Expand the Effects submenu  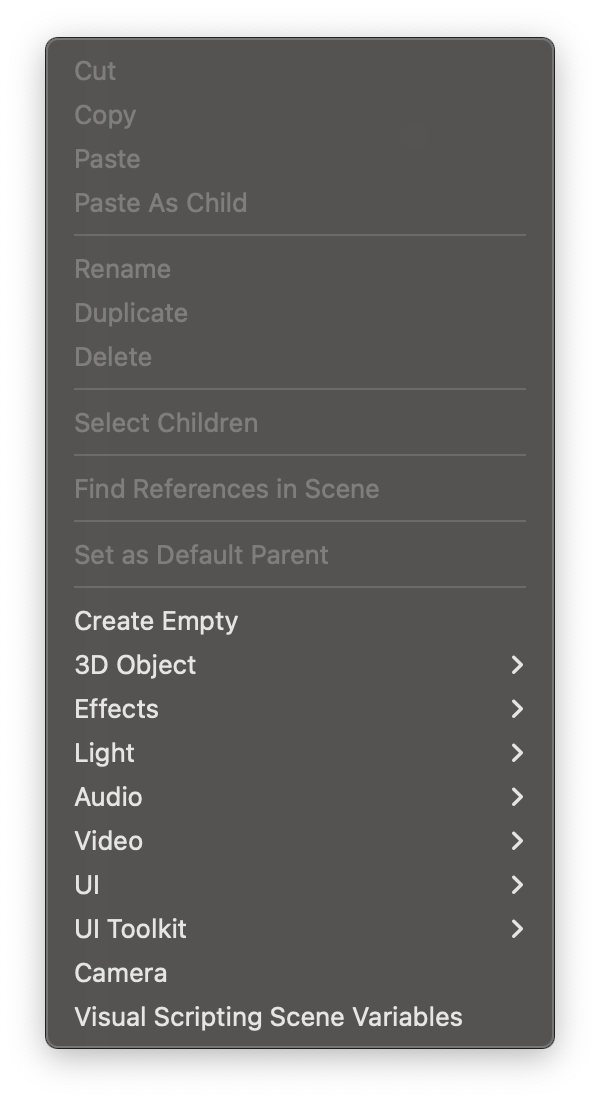[116, 709]
